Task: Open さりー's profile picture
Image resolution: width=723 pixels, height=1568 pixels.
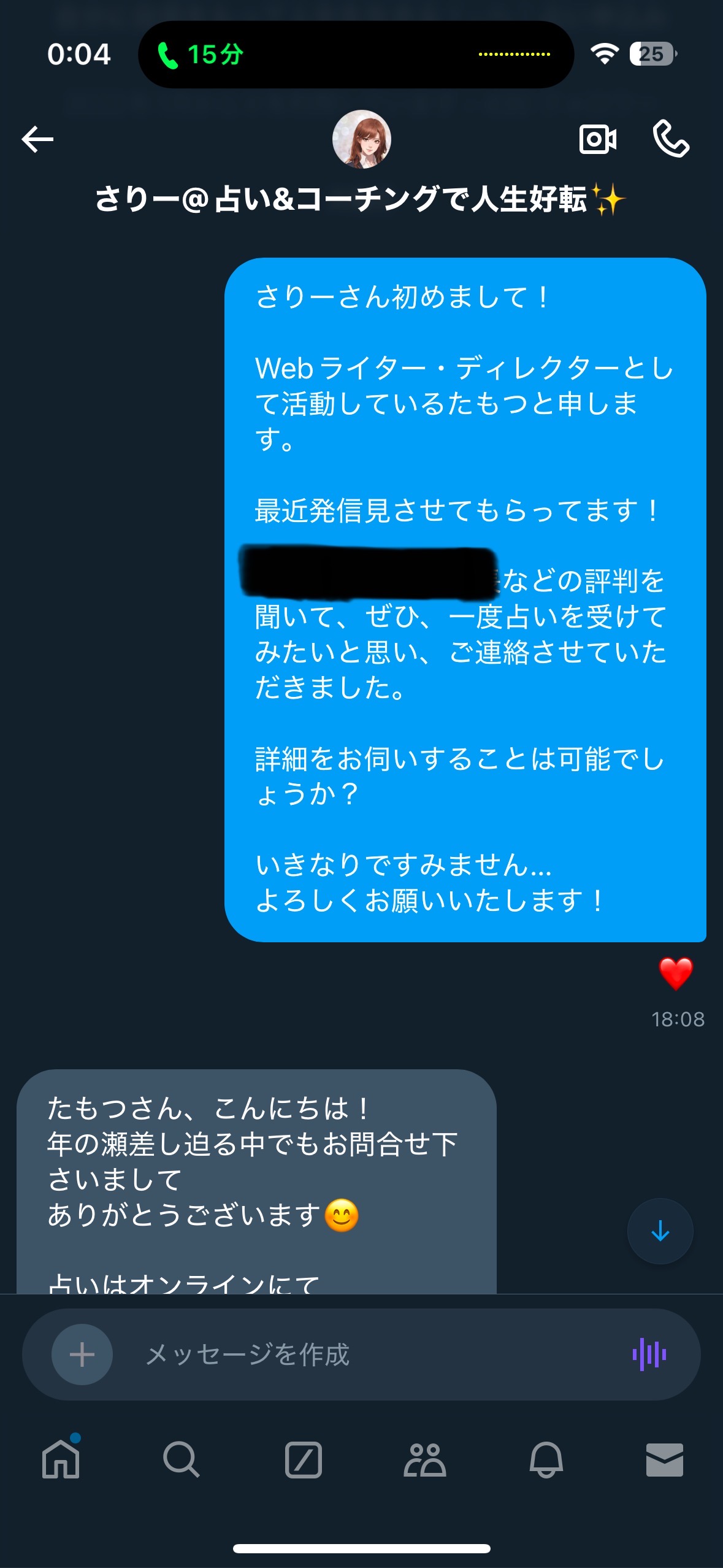Action: (362, 139)
